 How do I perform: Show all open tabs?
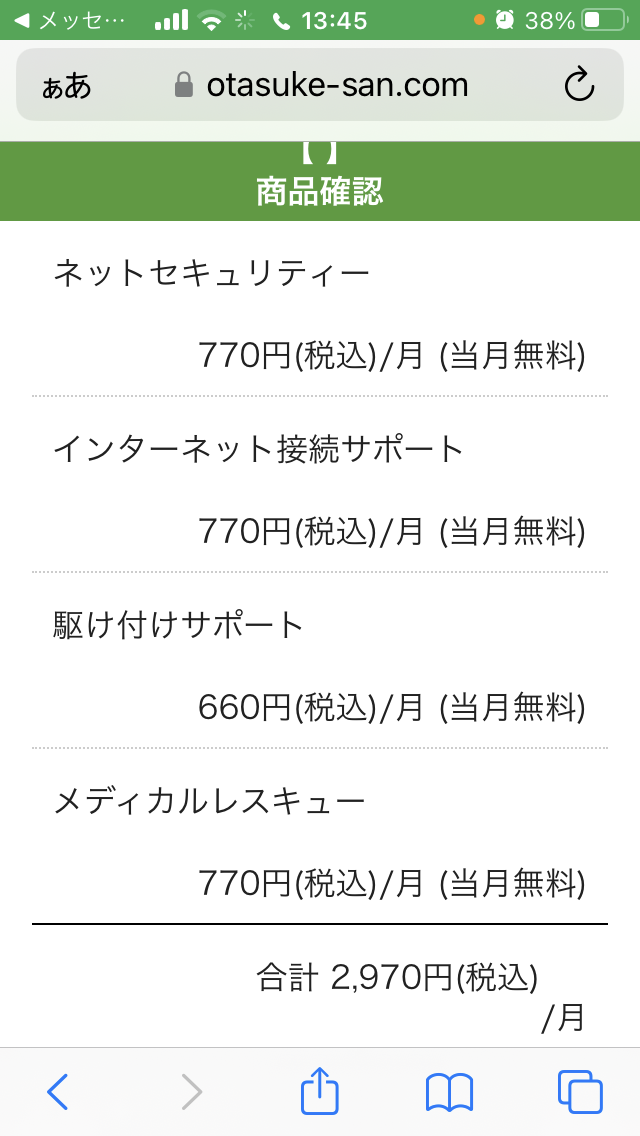[x=580, y=1092]
